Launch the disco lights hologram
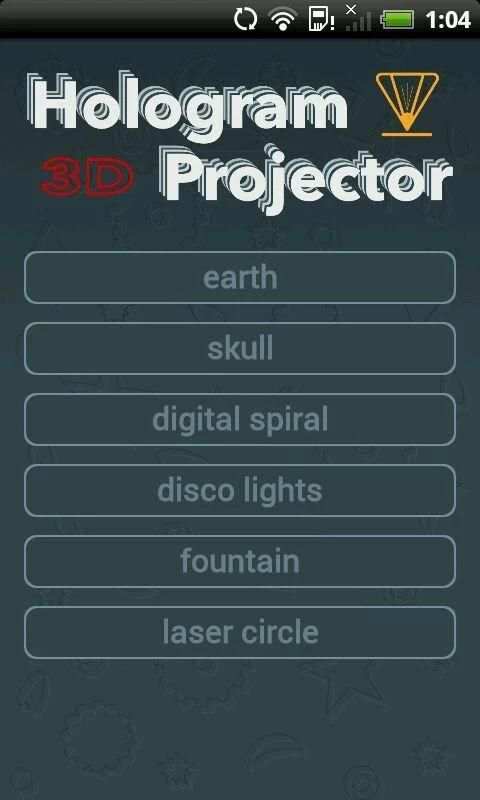Image resolution: width=480 pixels, height=800 pixels. point(240,490)
